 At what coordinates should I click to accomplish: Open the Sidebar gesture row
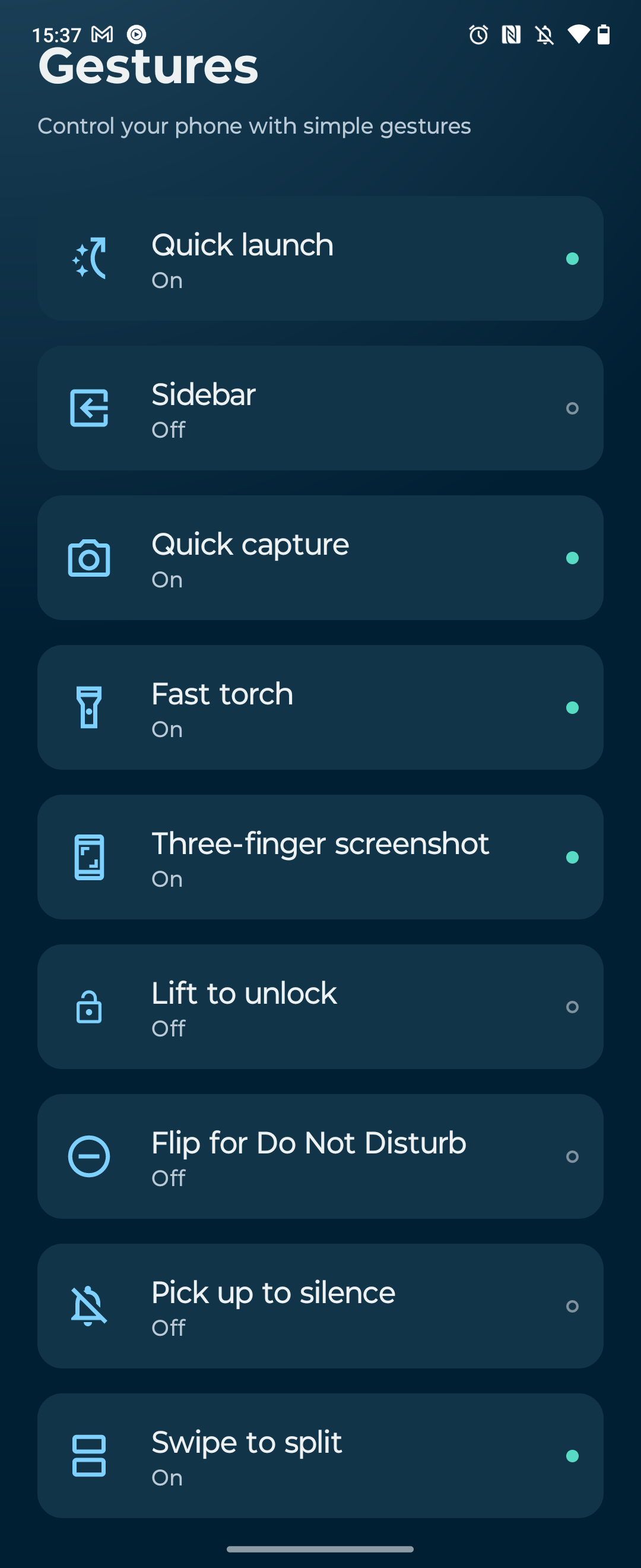[320, 409]
